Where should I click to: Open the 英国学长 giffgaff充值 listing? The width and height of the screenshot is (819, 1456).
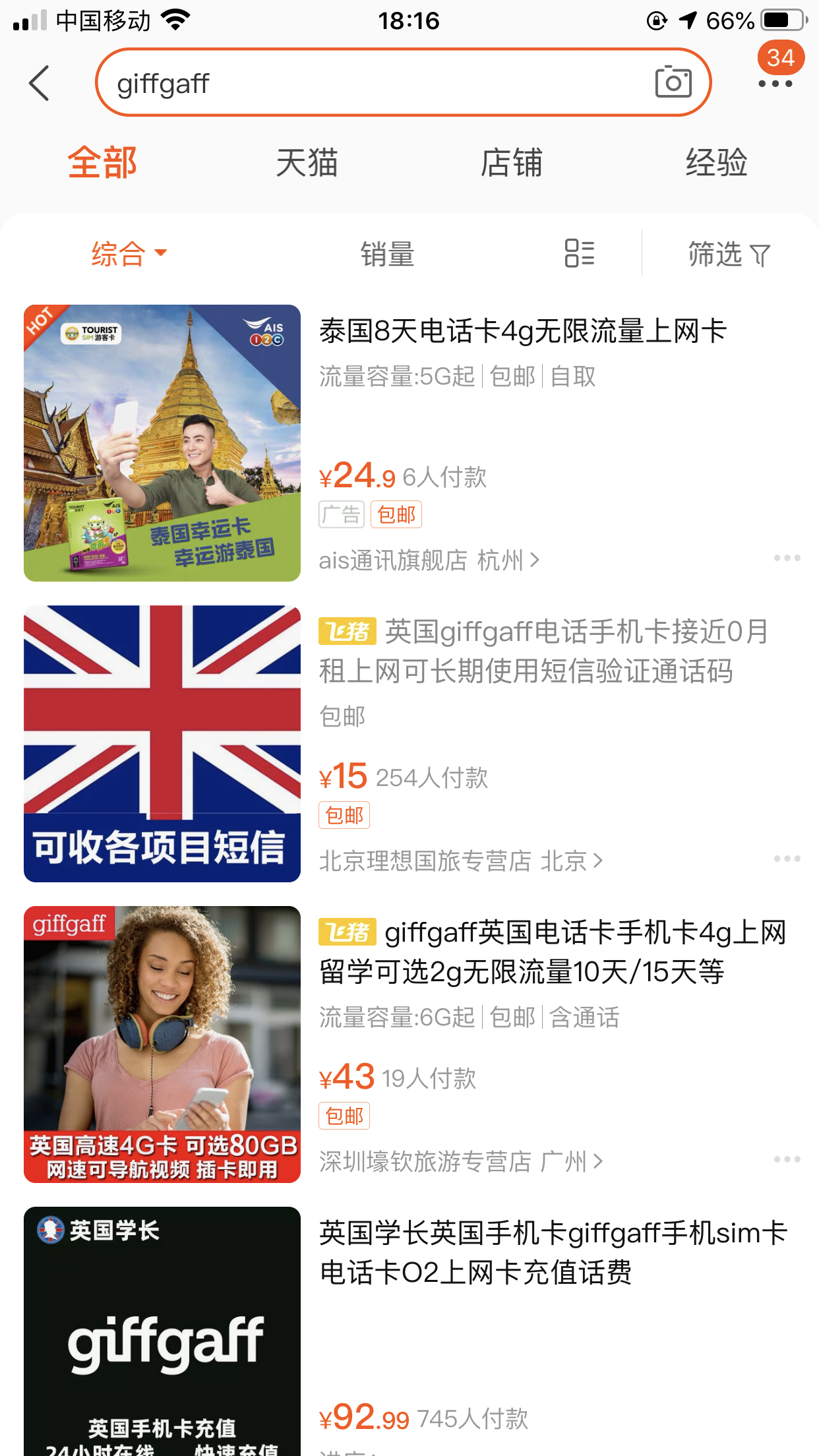click(553, 1253)
